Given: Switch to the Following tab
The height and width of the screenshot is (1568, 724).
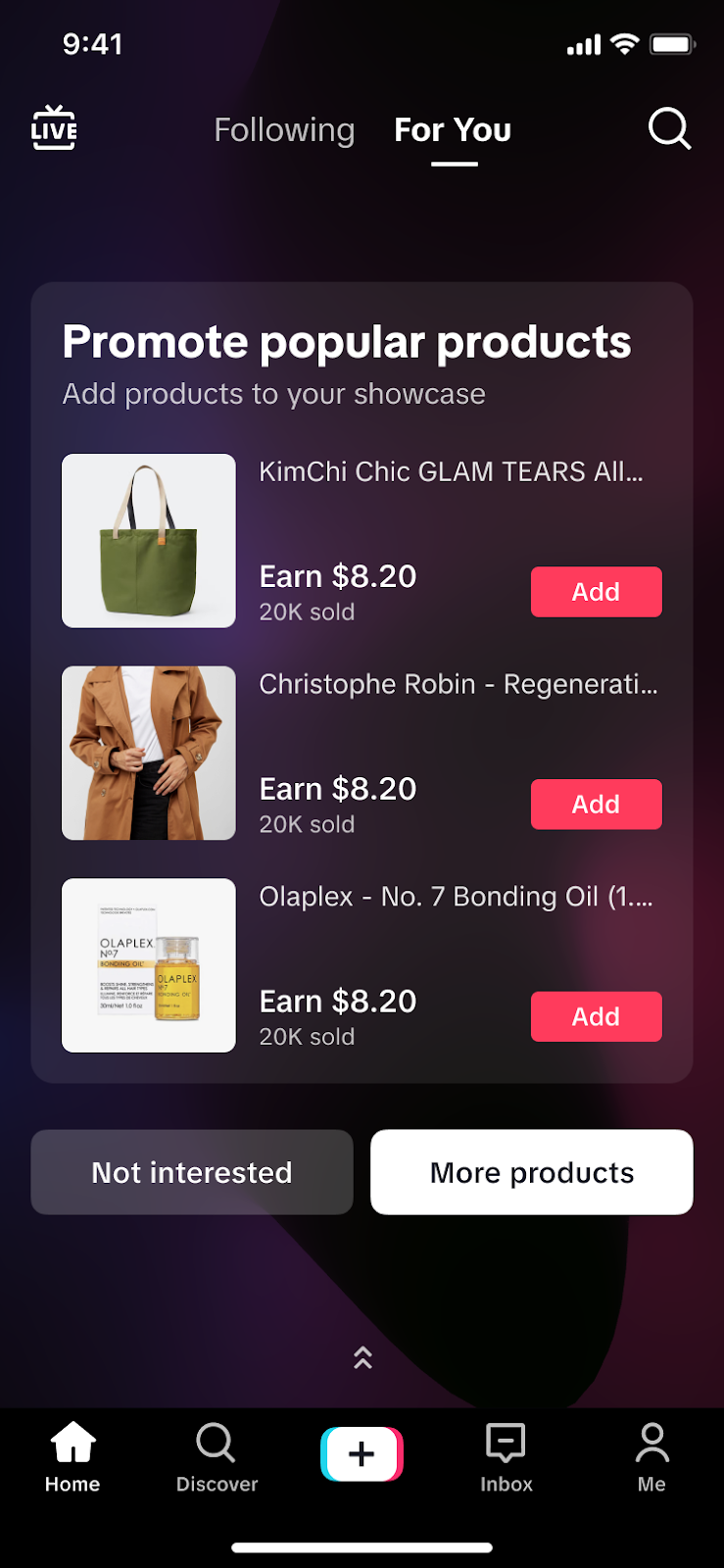Looking at the screenshot, I should point(284,129).
